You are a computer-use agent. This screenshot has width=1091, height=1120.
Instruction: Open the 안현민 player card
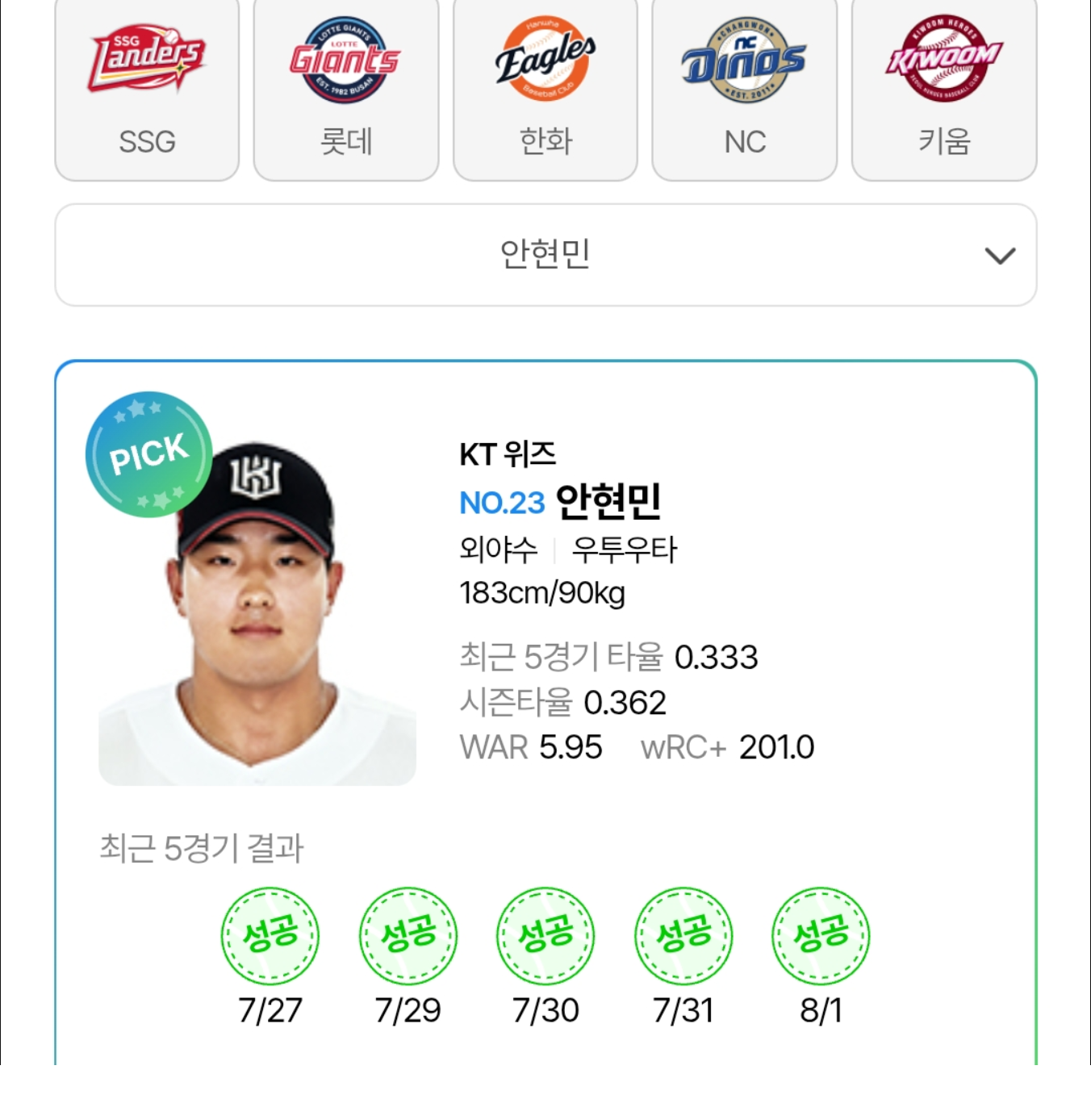pyautogui.click(x=545, y=613)
